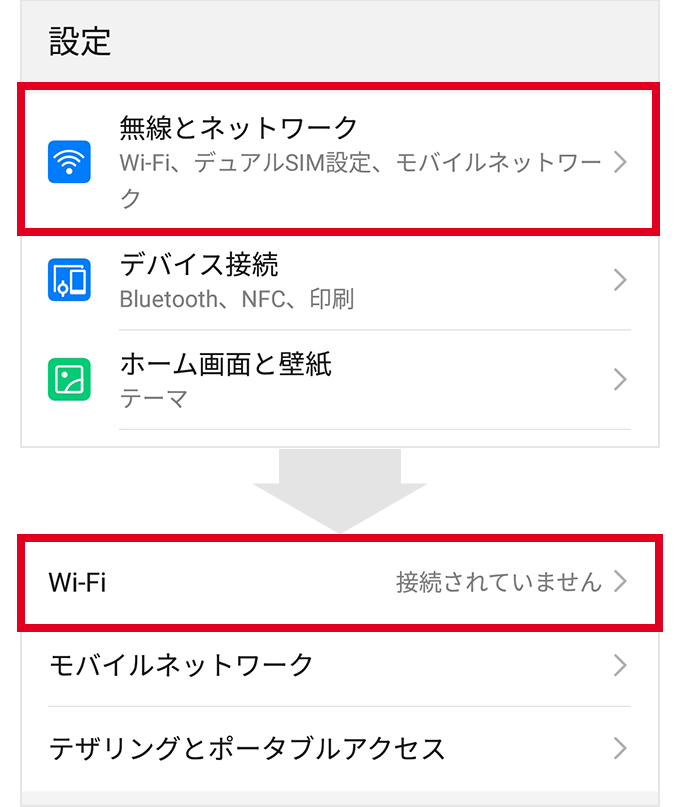This screenshot has width=680, height=807.
Task: Open 無線とネットワーク settings
Action: [x=338, y=161]
